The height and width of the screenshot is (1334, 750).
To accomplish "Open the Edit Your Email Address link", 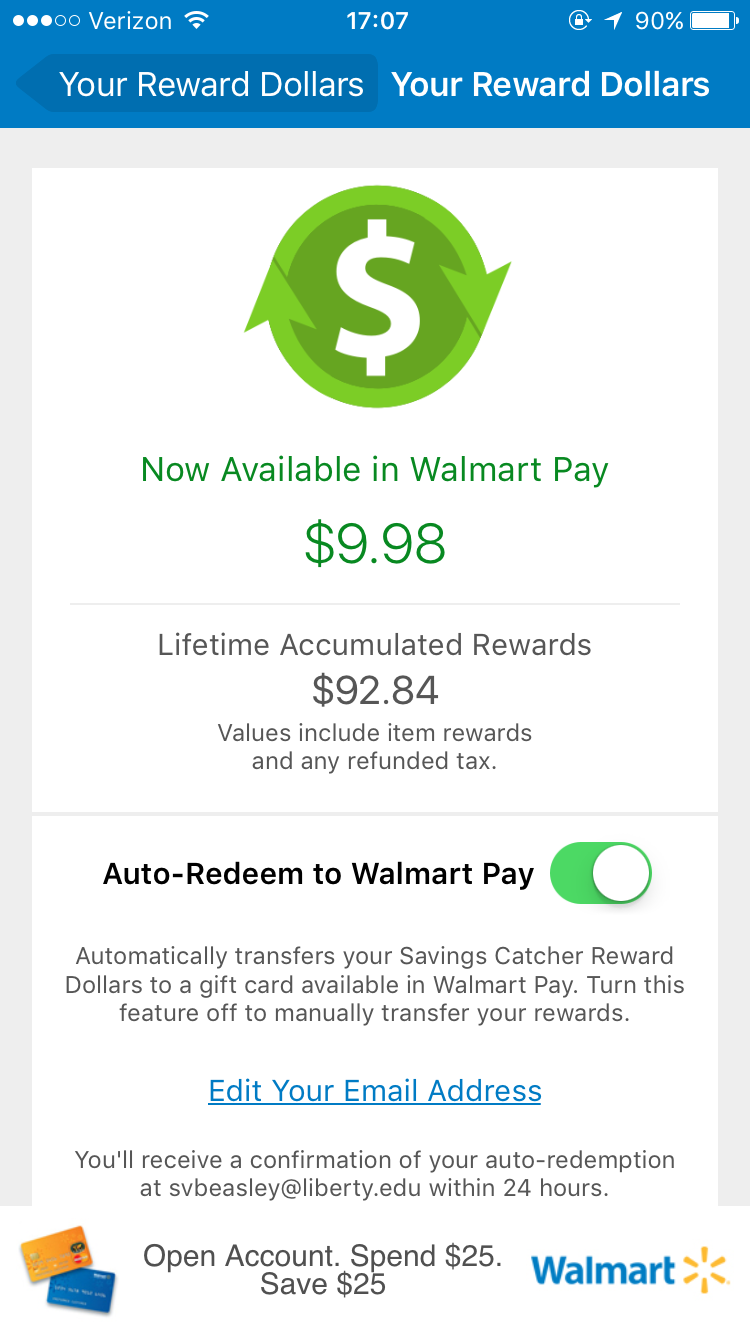I will (375, 1090).
